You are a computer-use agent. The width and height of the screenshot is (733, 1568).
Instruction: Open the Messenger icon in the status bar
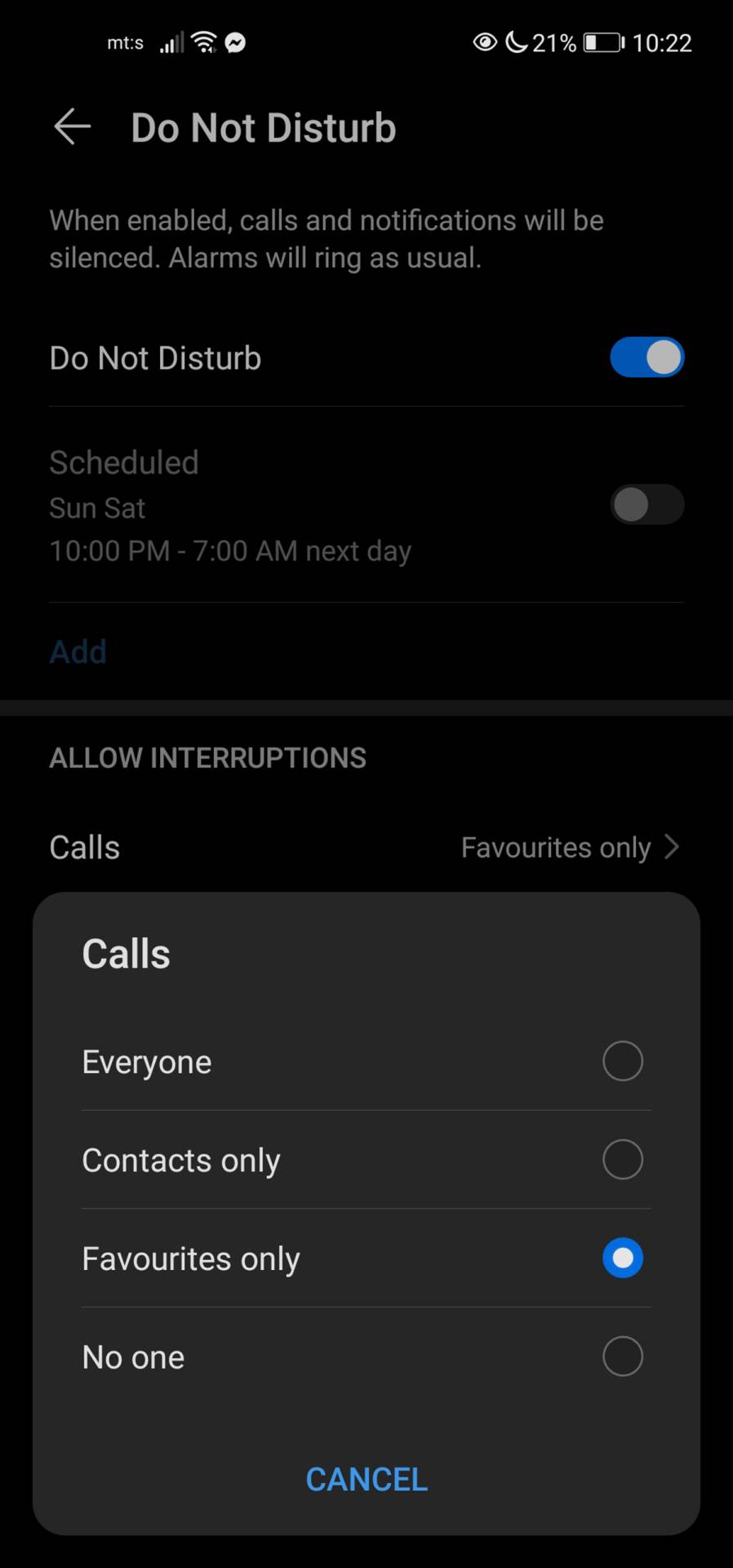tap(235, 42)
